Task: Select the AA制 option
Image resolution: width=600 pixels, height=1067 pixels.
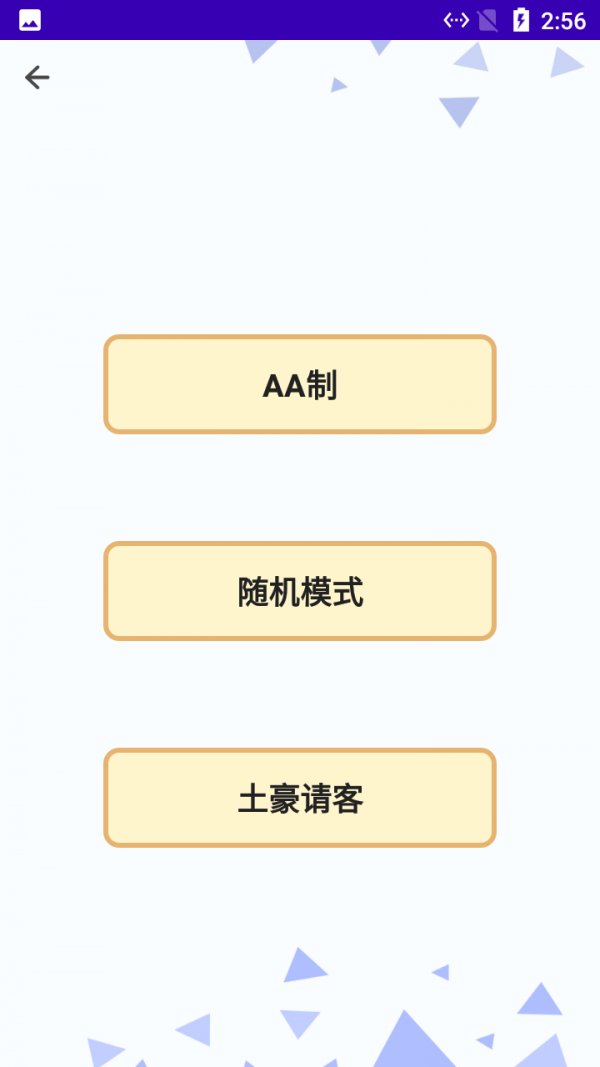Action: 300,385
